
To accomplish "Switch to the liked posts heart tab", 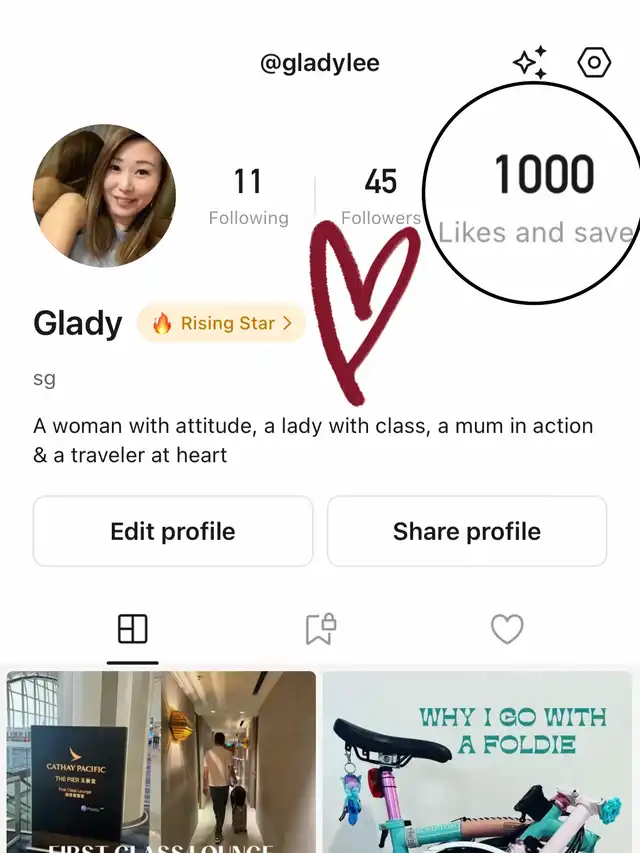I will point(507,629).
